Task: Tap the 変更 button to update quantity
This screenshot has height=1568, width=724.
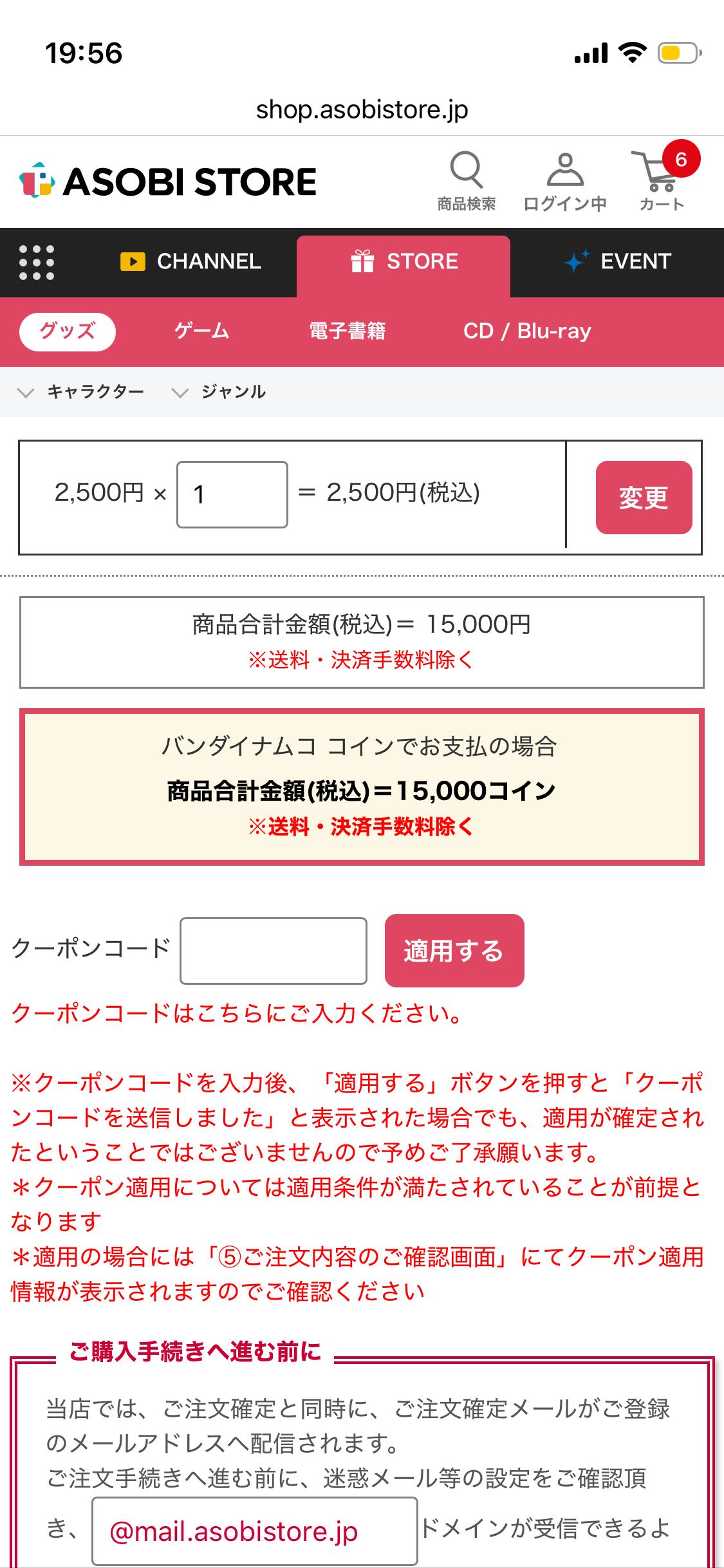Action: point(644,497)
